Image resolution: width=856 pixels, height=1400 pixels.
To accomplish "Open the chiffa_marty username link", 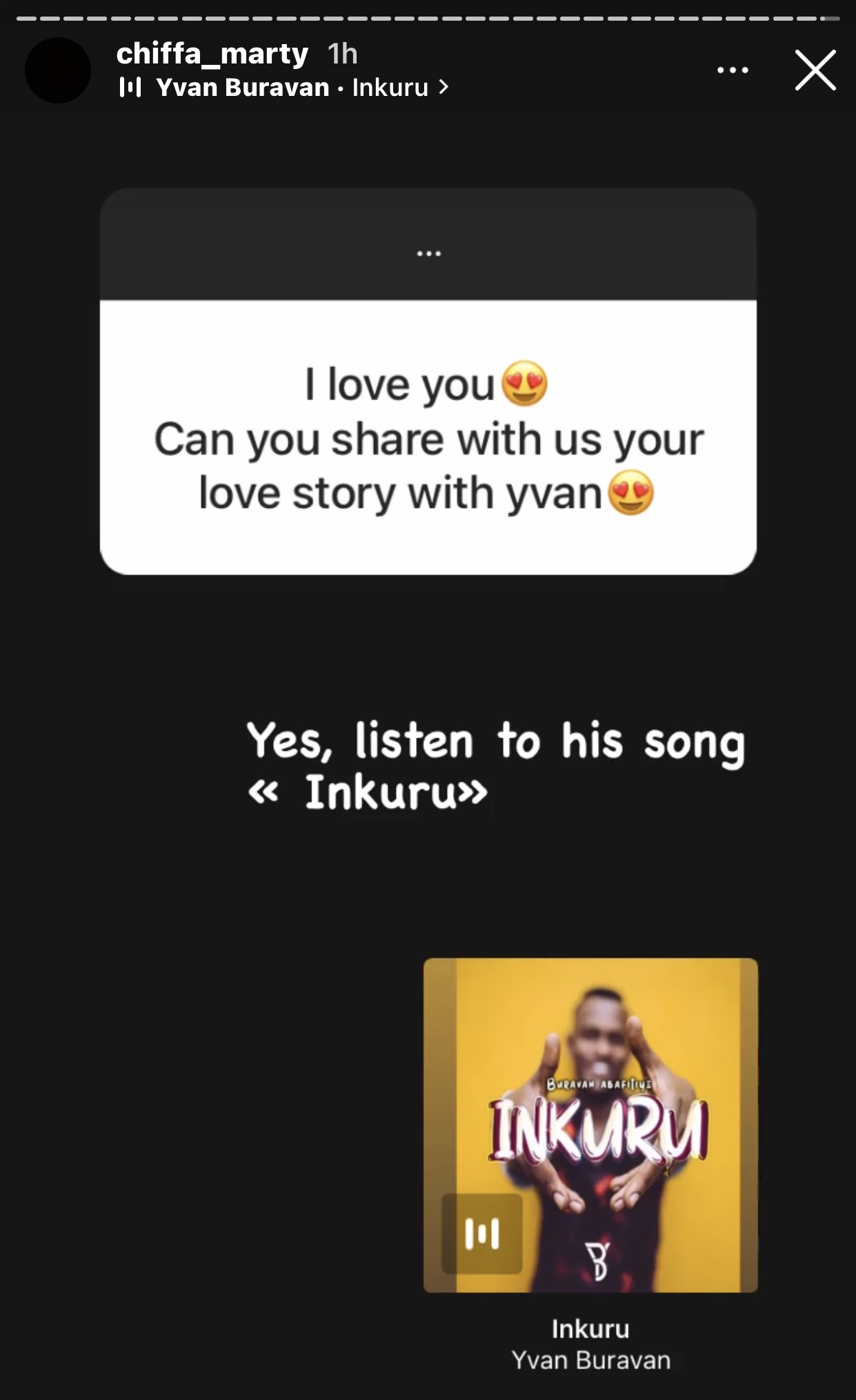I will point(212,54).
